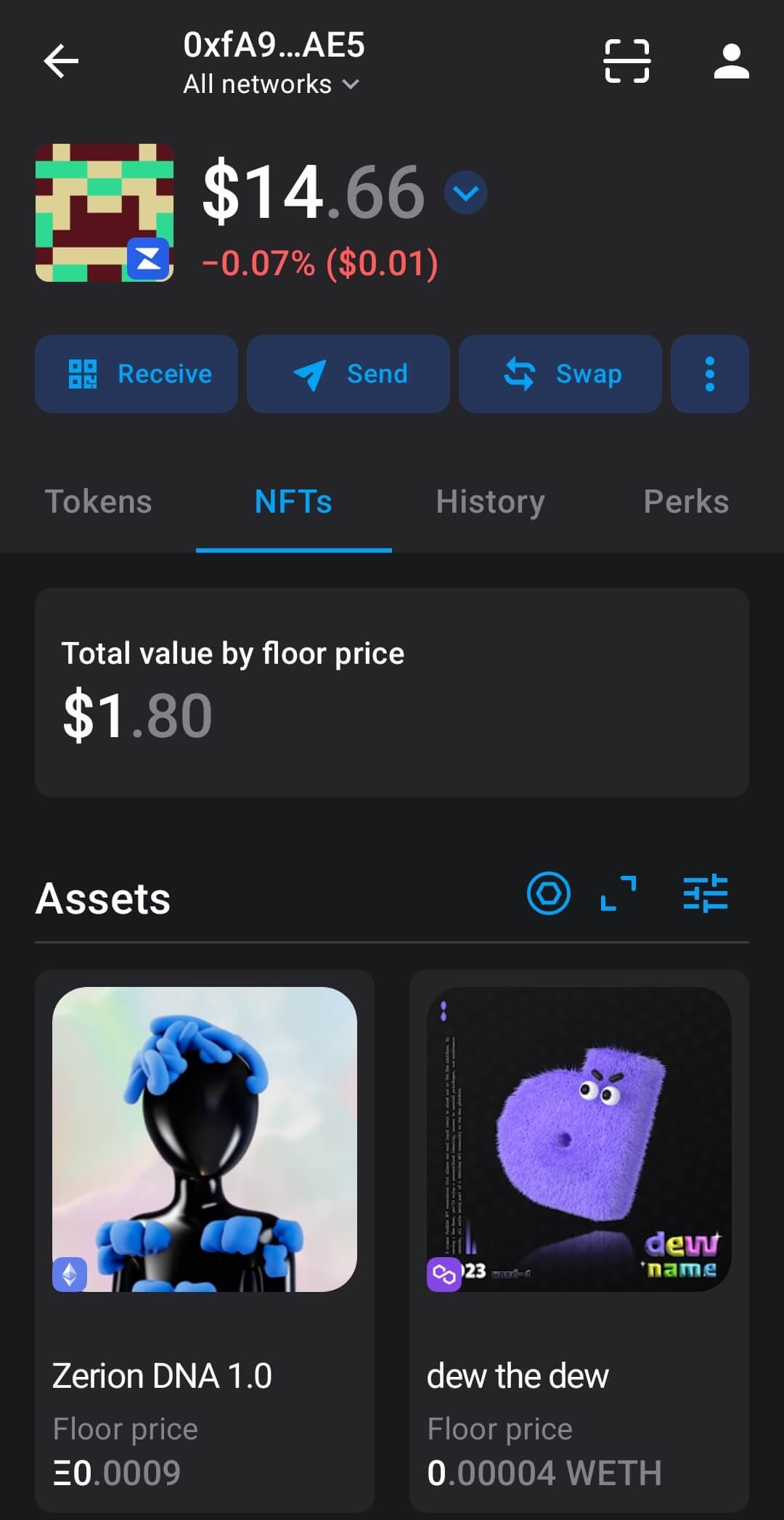The width and height of the screenshot is (784, 1520).
Task: Select the NFTs tab
Action: coord(294,502)
